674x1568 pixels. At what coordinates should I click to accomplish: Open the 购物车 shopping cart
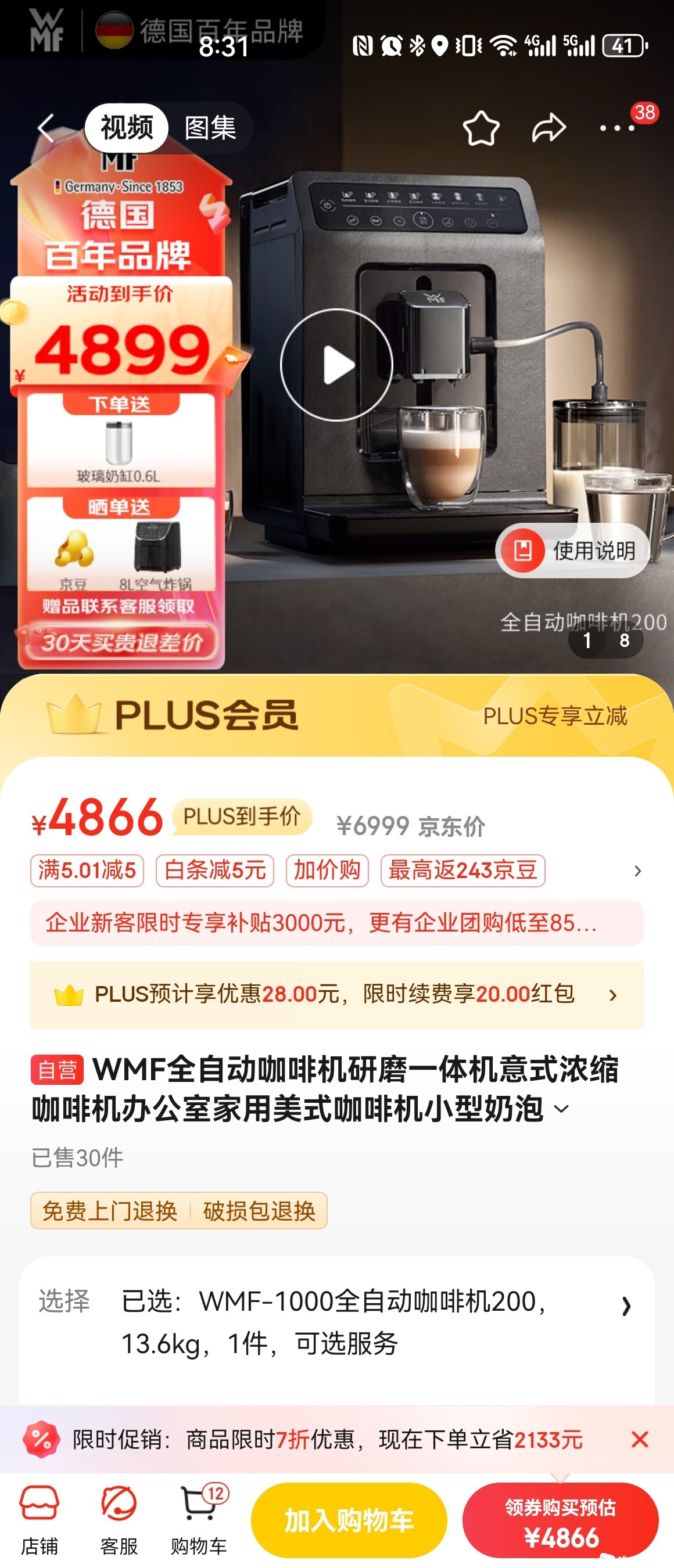click(199, 1519)
